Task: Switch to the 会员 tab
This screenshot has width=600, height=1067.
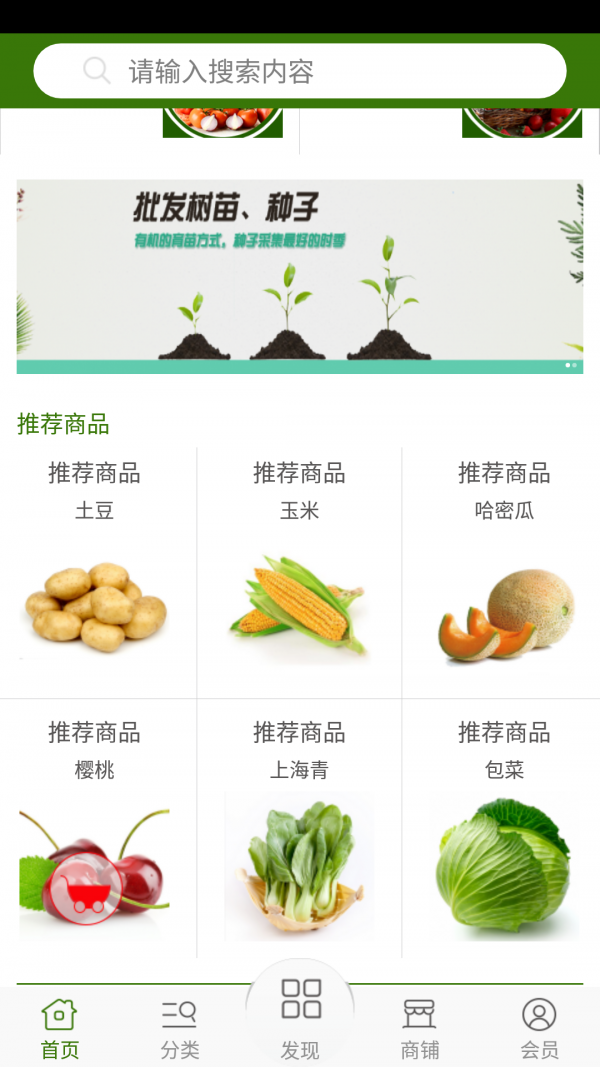Action: click(539, 1029)
